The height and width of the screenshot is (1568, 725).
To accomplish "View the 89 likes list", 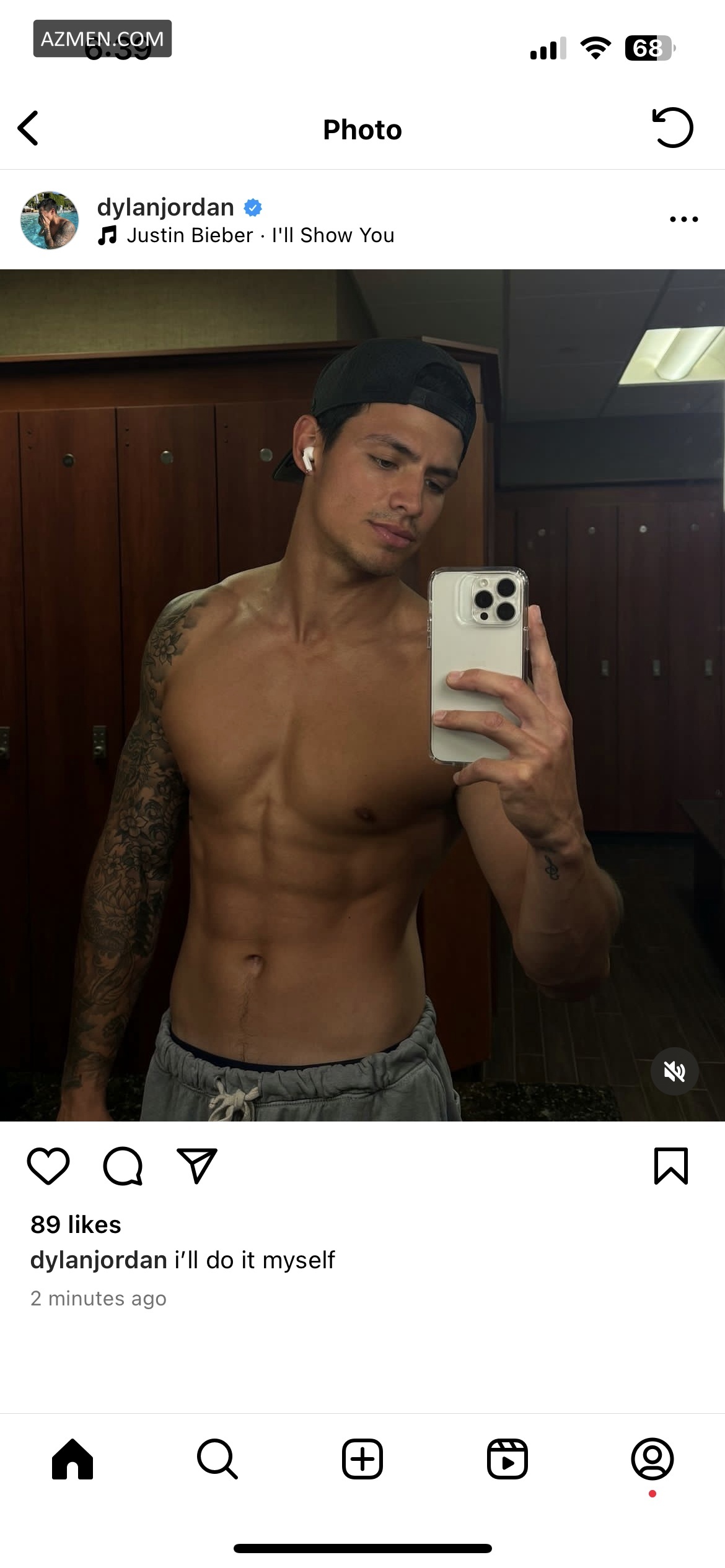I will point(76,1224).
